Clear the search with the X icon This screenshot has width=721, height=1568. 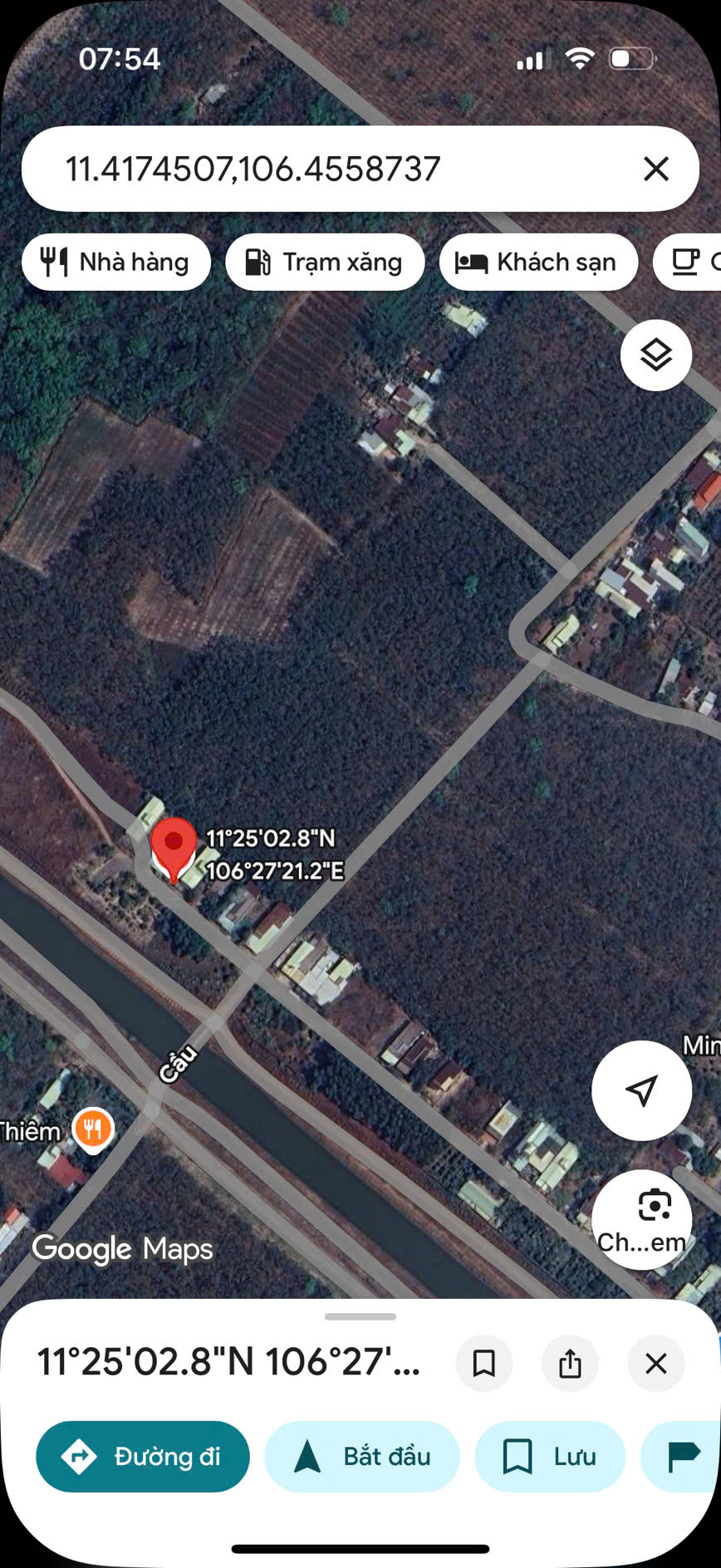tap(656, 169)
